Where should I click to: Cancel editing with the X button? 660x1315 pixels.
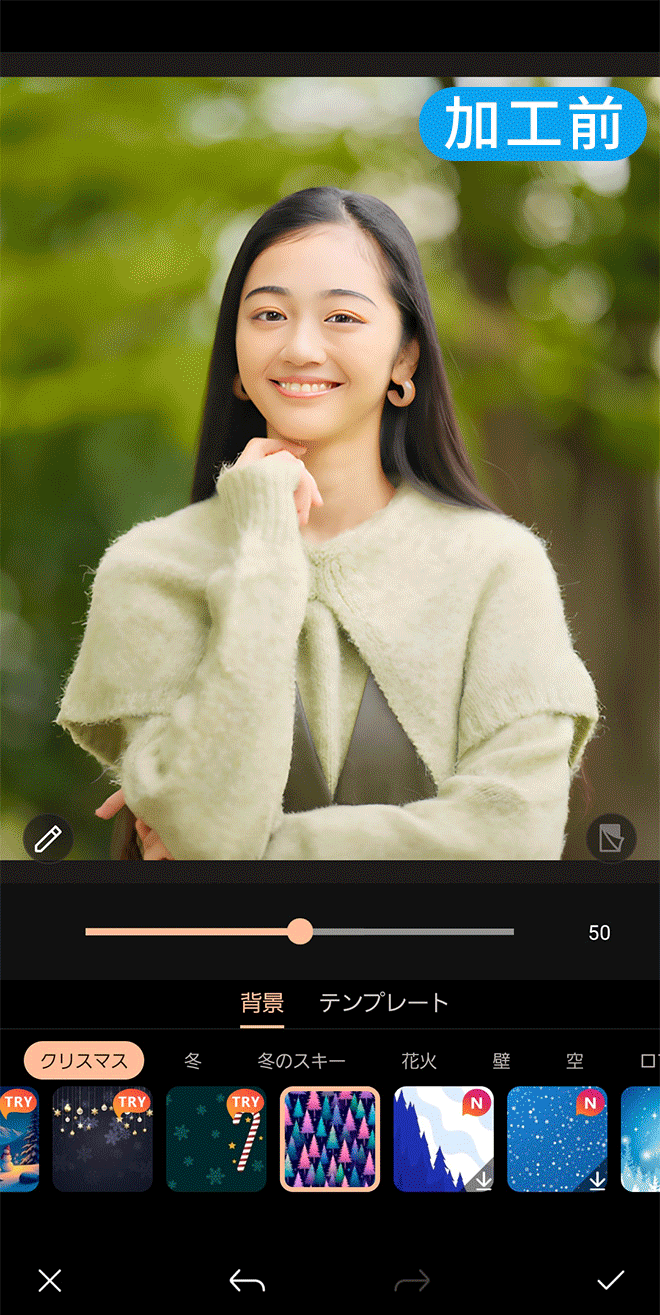[50, 1280]
